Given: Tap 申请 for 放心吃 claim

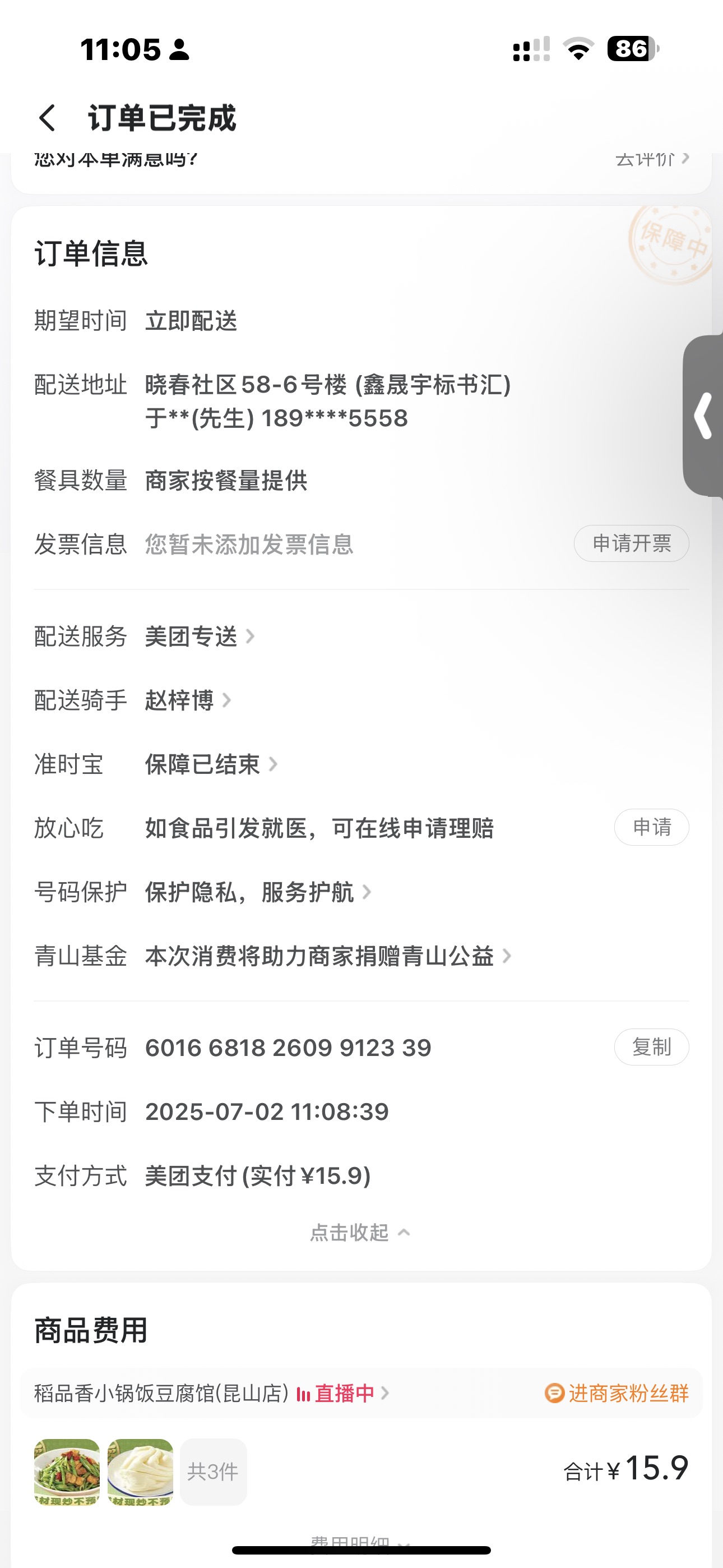Looking at the screenshot, I should 651,827.
